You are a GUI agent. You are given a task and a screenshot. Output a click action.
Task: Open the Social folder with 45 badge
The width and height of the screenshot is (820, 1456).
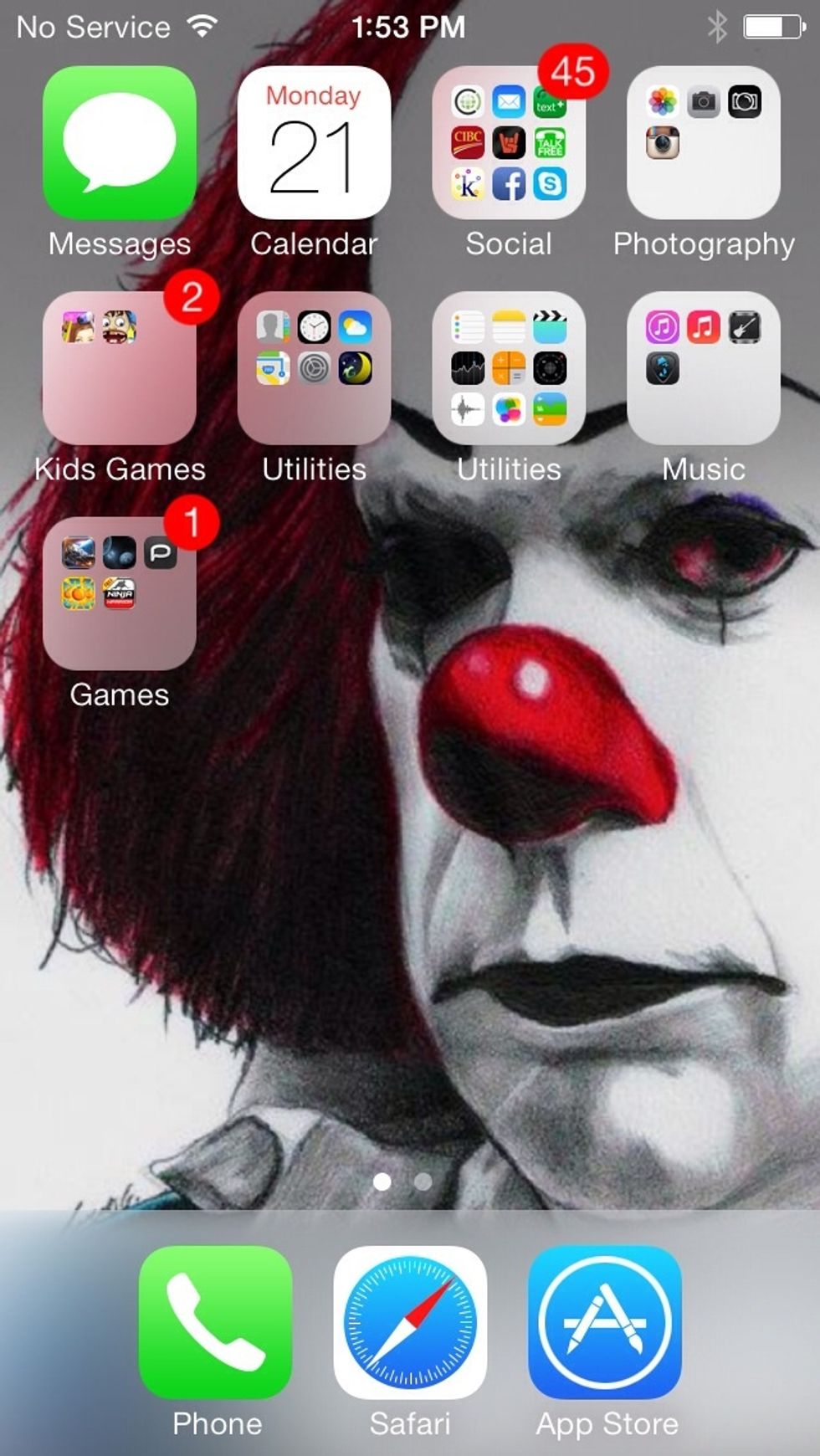click(510, 142)
